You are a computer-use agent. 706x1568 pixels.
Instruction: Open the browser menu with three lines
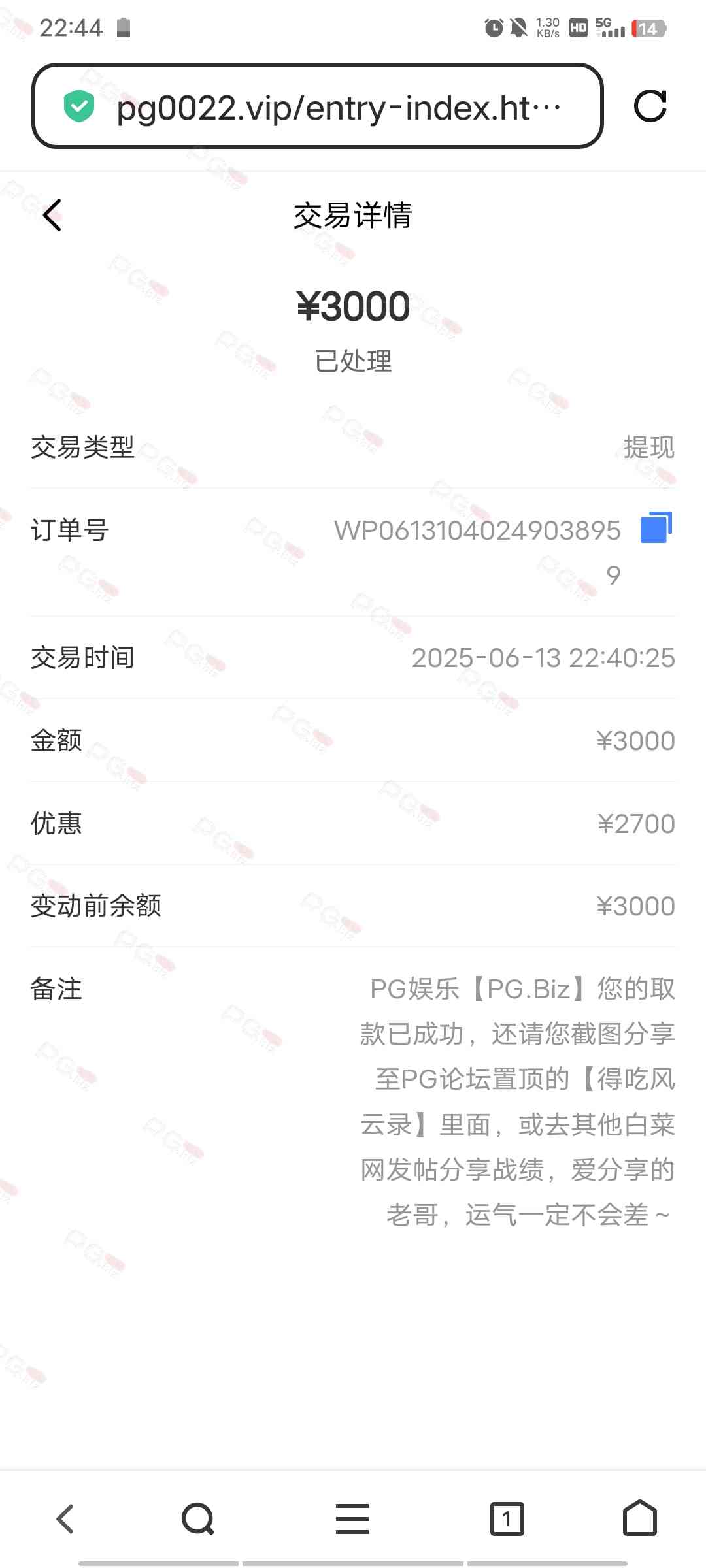click(352, 1518)
